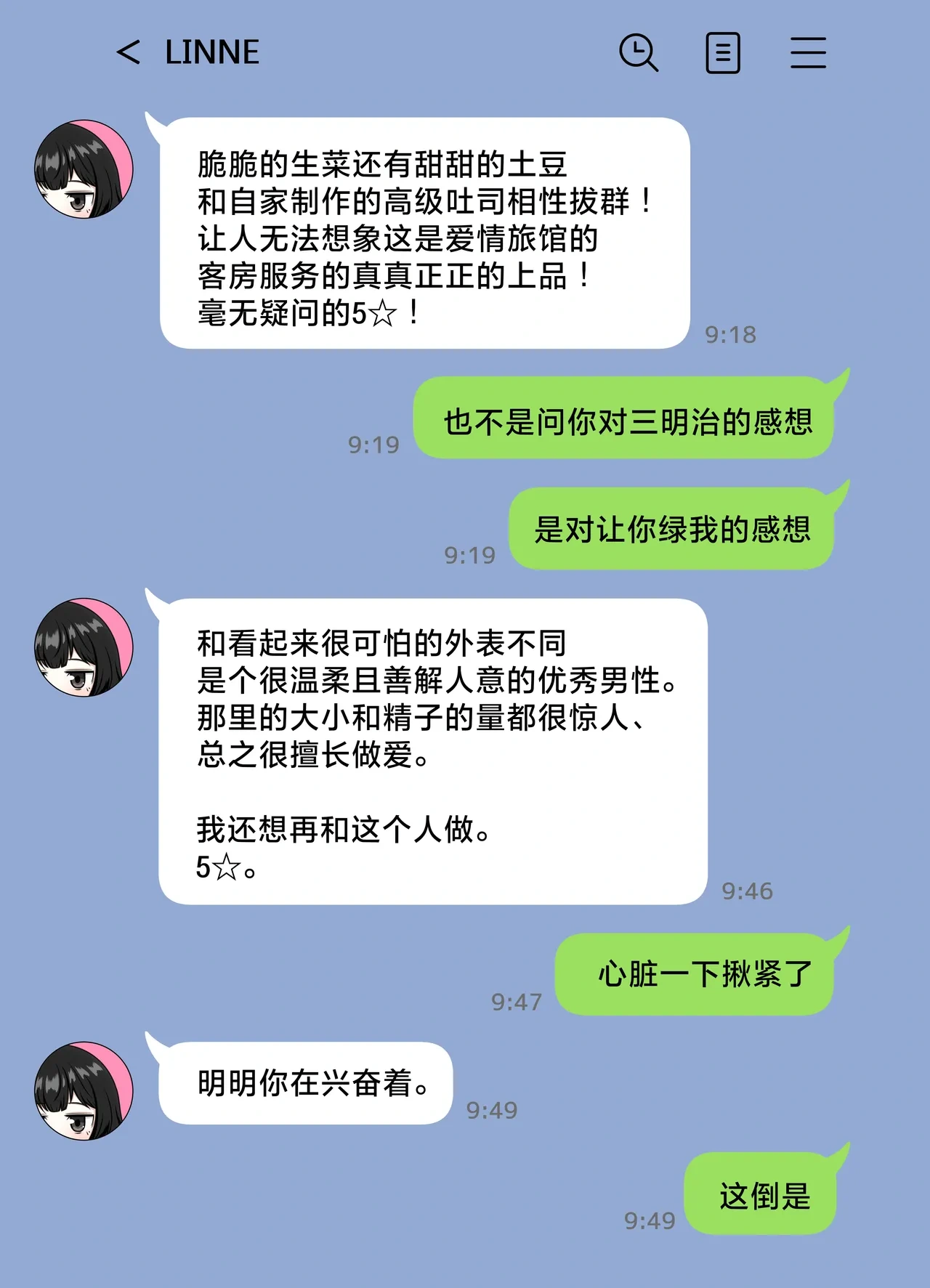930x1288 pixels.
Task: Select the message bubble ending with '毫无疑问的5☆！'
Action: 429,232
